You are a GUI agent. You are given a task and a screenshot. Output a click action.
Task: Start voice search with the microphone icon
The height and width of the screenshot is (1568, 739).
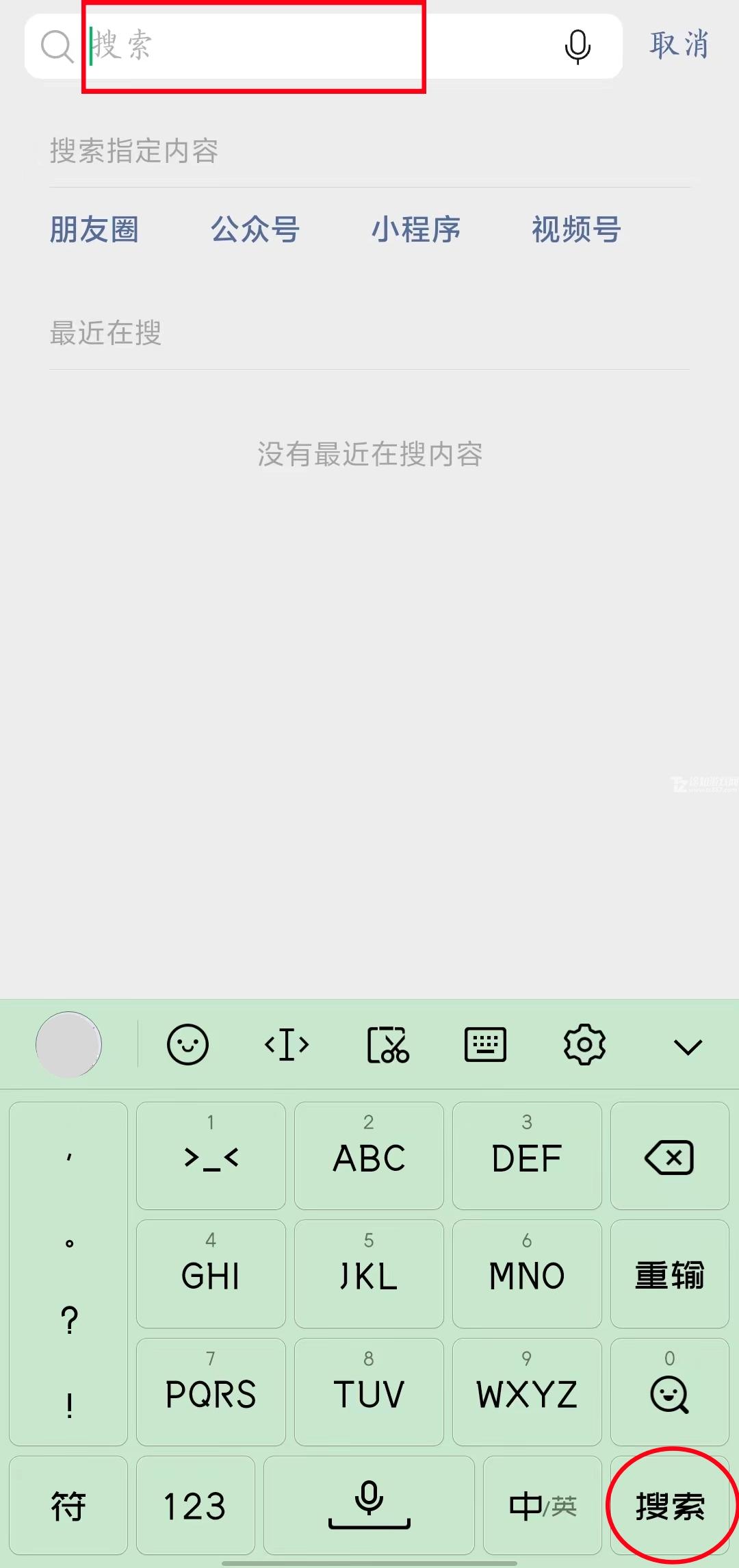click(578, 47)
